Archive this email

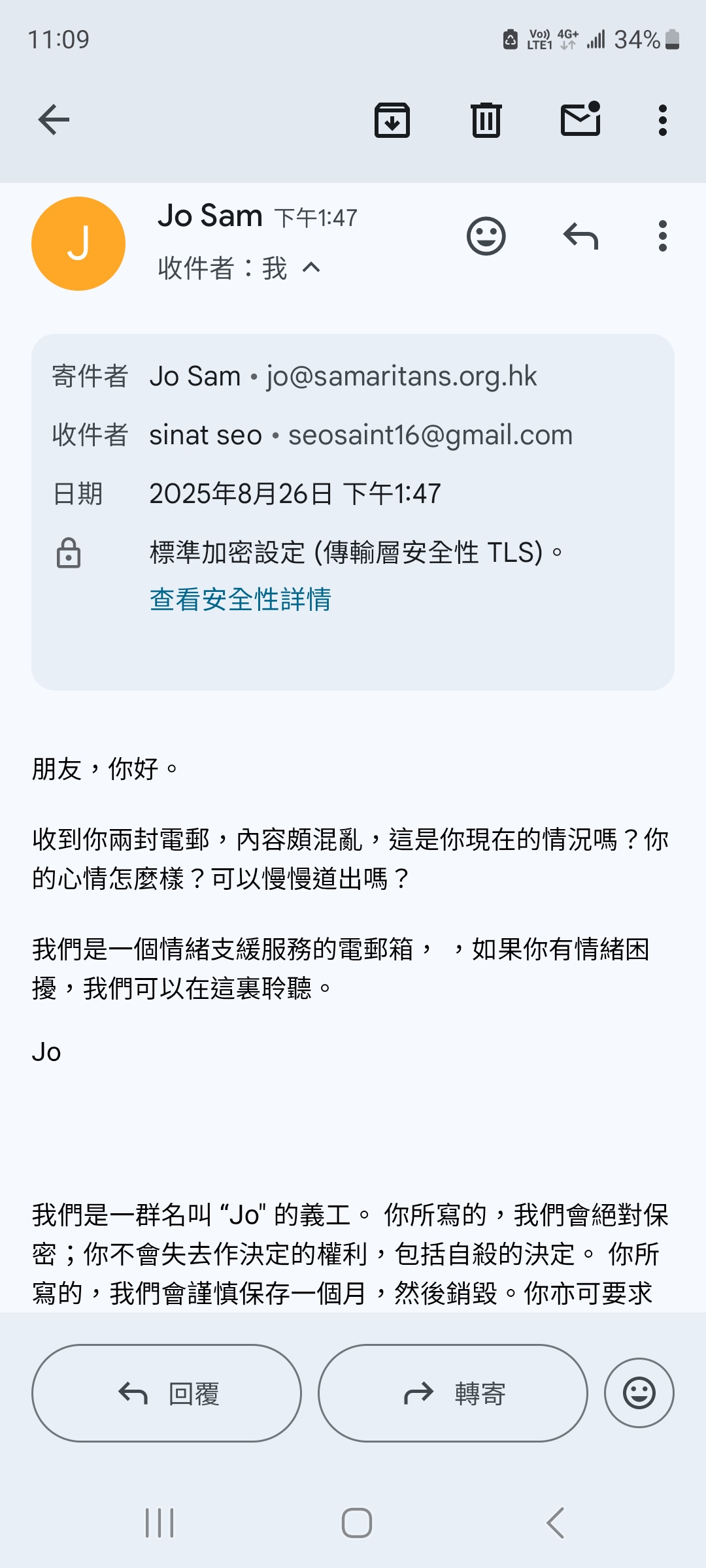(x=392, y=120)
